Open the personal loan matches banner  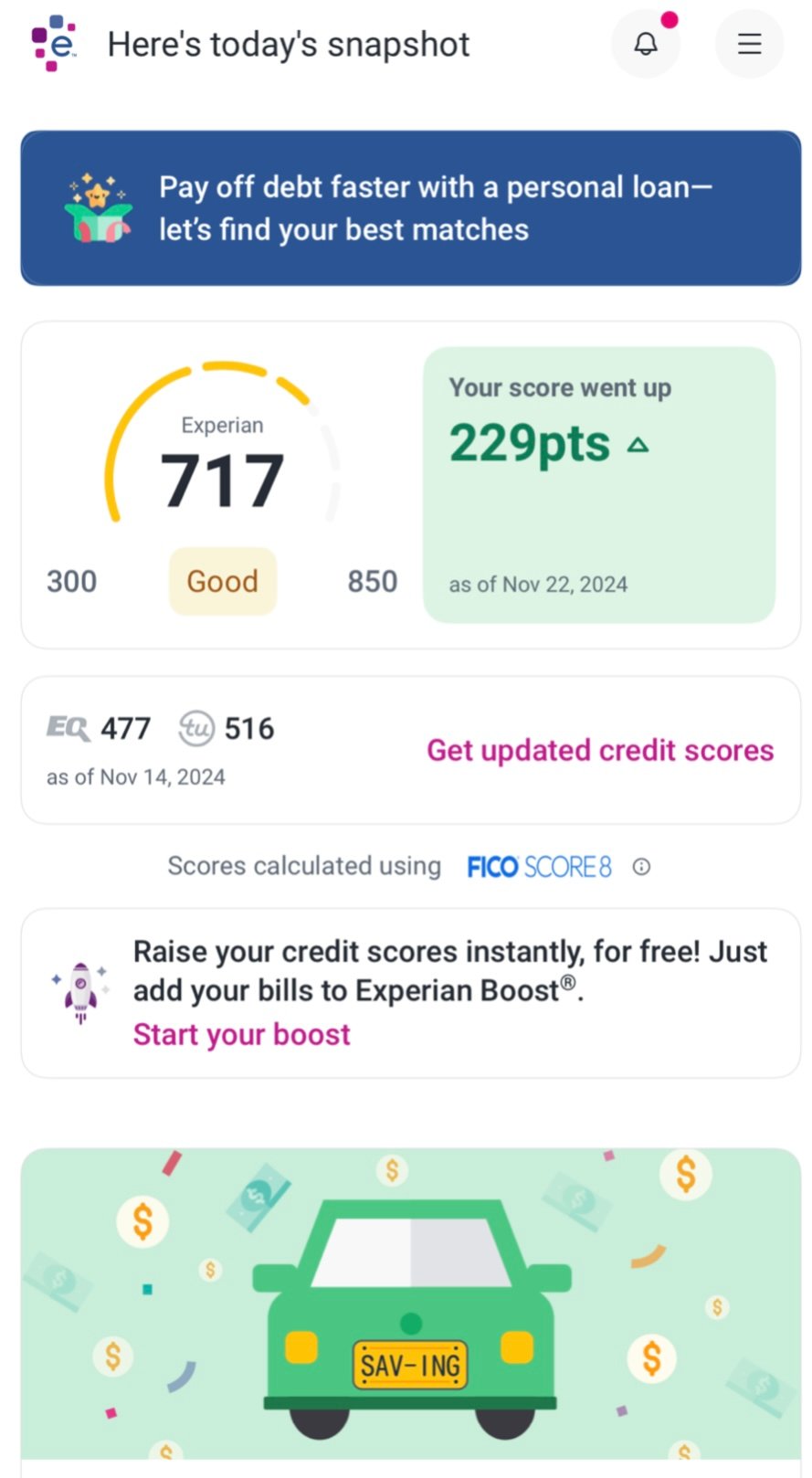pyautogui.click(x=410, y=208)
